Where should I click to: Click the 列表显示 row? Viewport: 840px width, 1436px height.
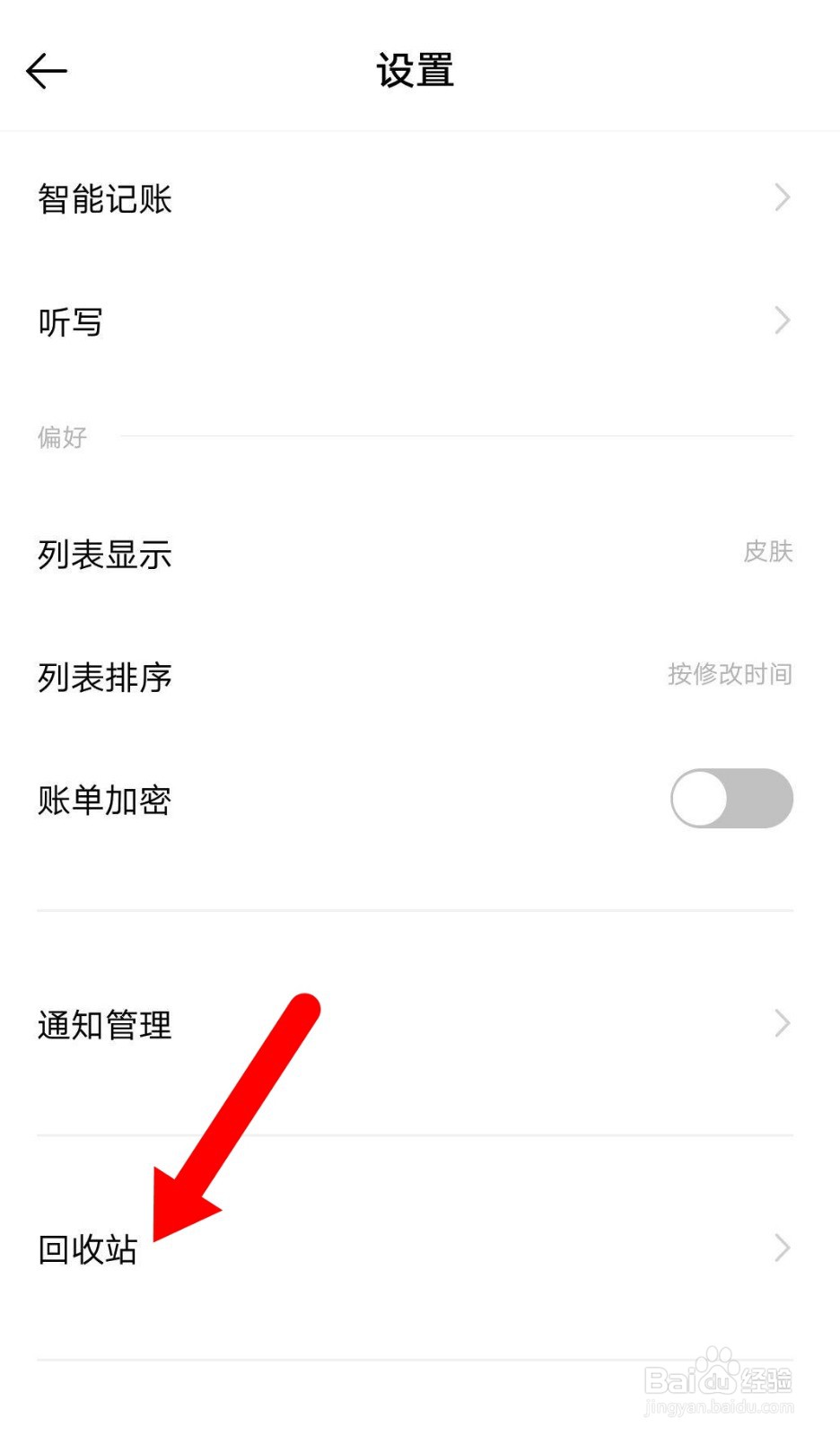pyautogui.click(x=413, y=555)
